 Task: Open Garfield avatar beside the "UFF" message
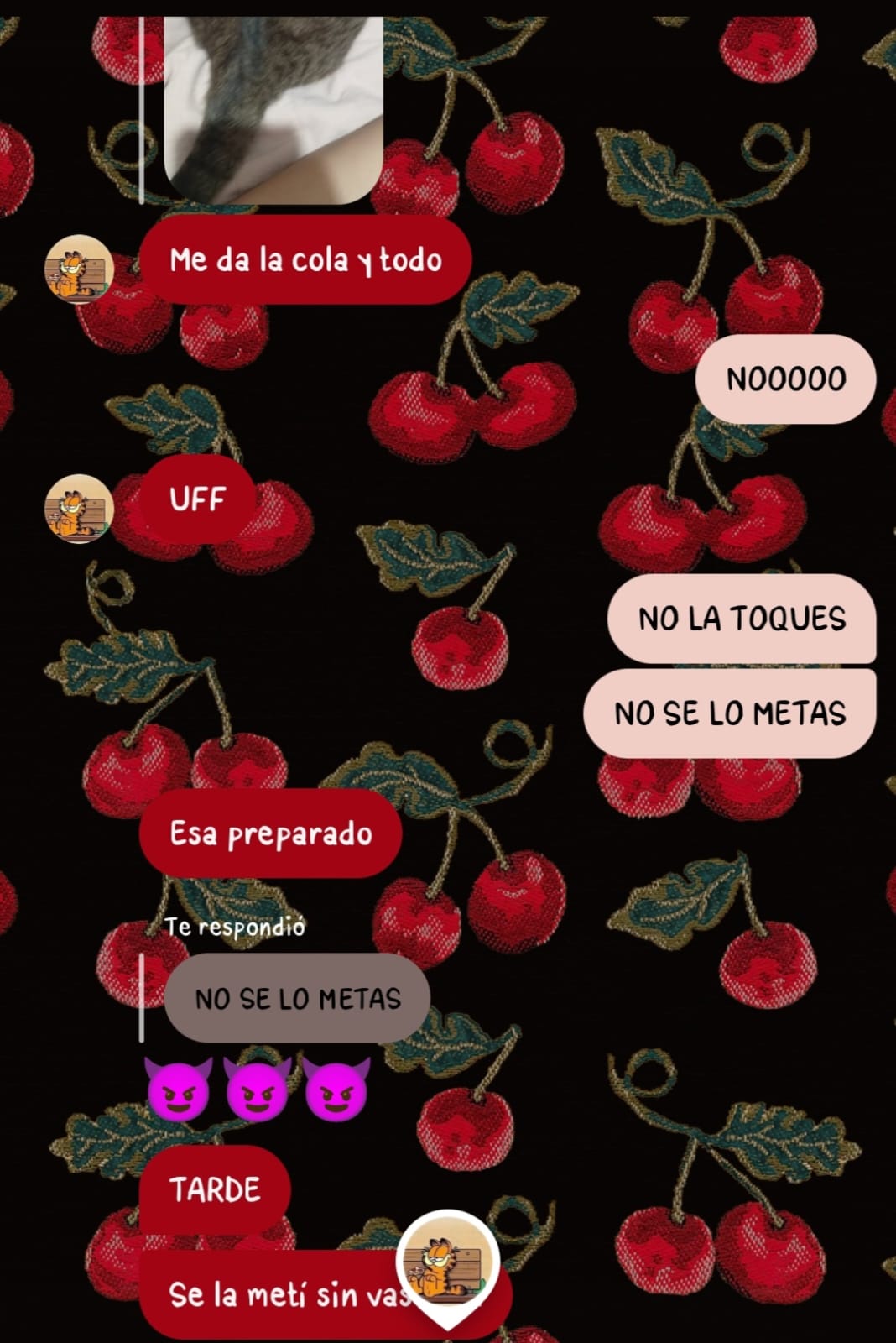[x=79, y=509]
